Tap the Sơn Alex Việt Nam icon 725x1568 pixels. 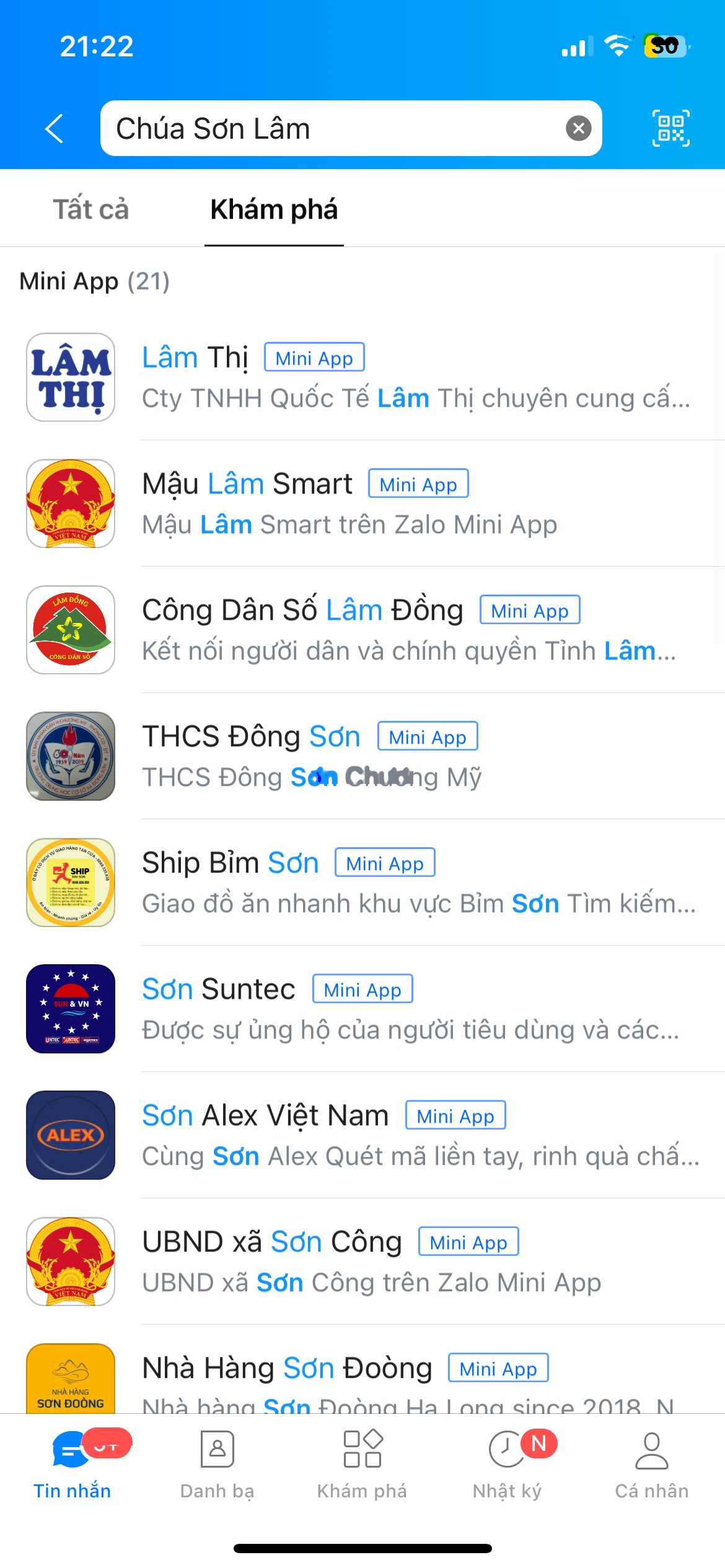click(x=70, y=1136)
